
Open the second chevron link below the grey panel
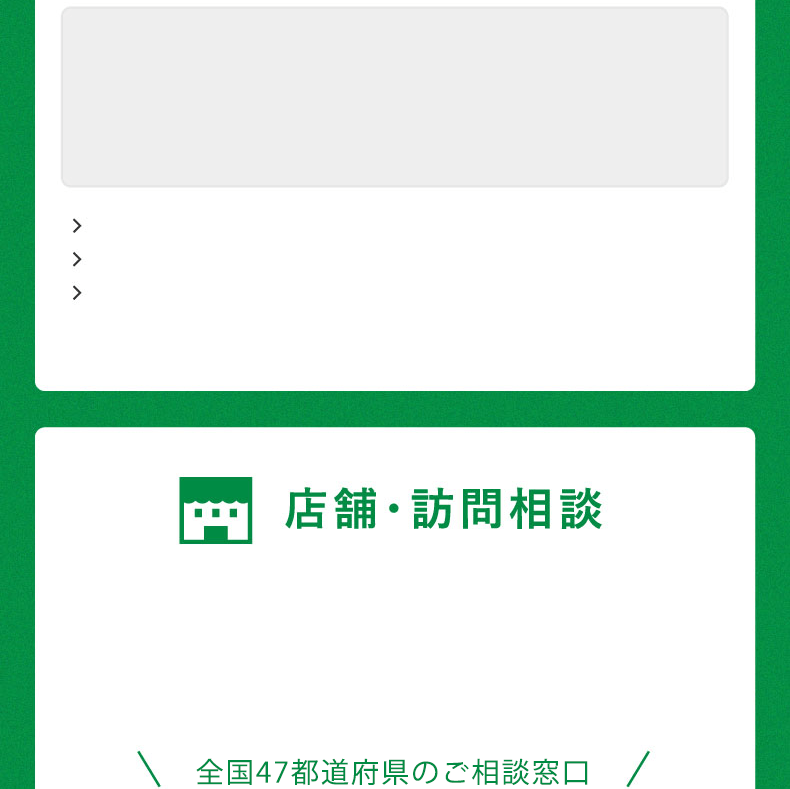[77, 260]
